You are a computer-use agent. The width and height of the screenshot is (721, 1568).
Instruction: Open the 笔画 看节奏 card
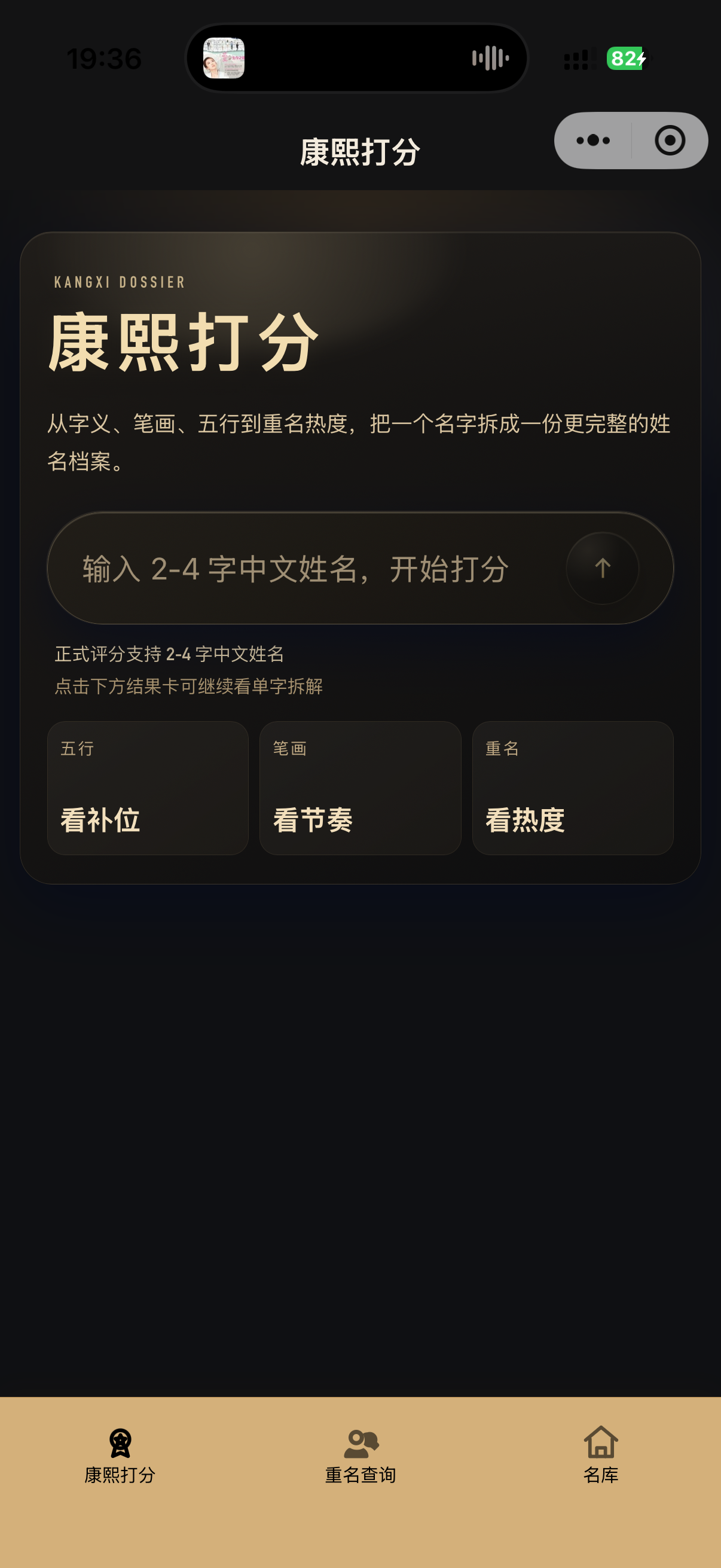(360, 788)
